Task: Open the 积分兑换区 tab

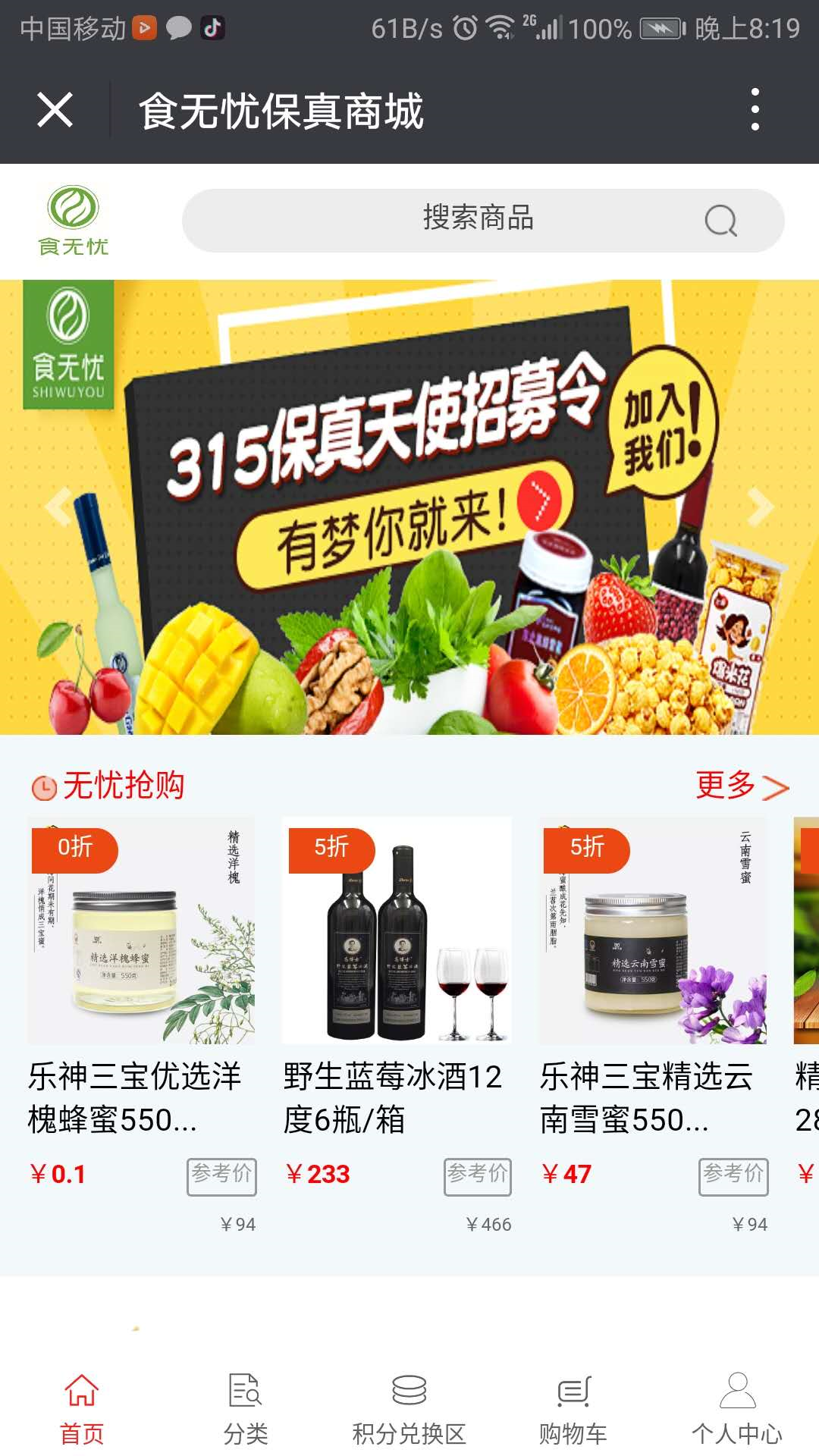Action: coord(409,1409)
